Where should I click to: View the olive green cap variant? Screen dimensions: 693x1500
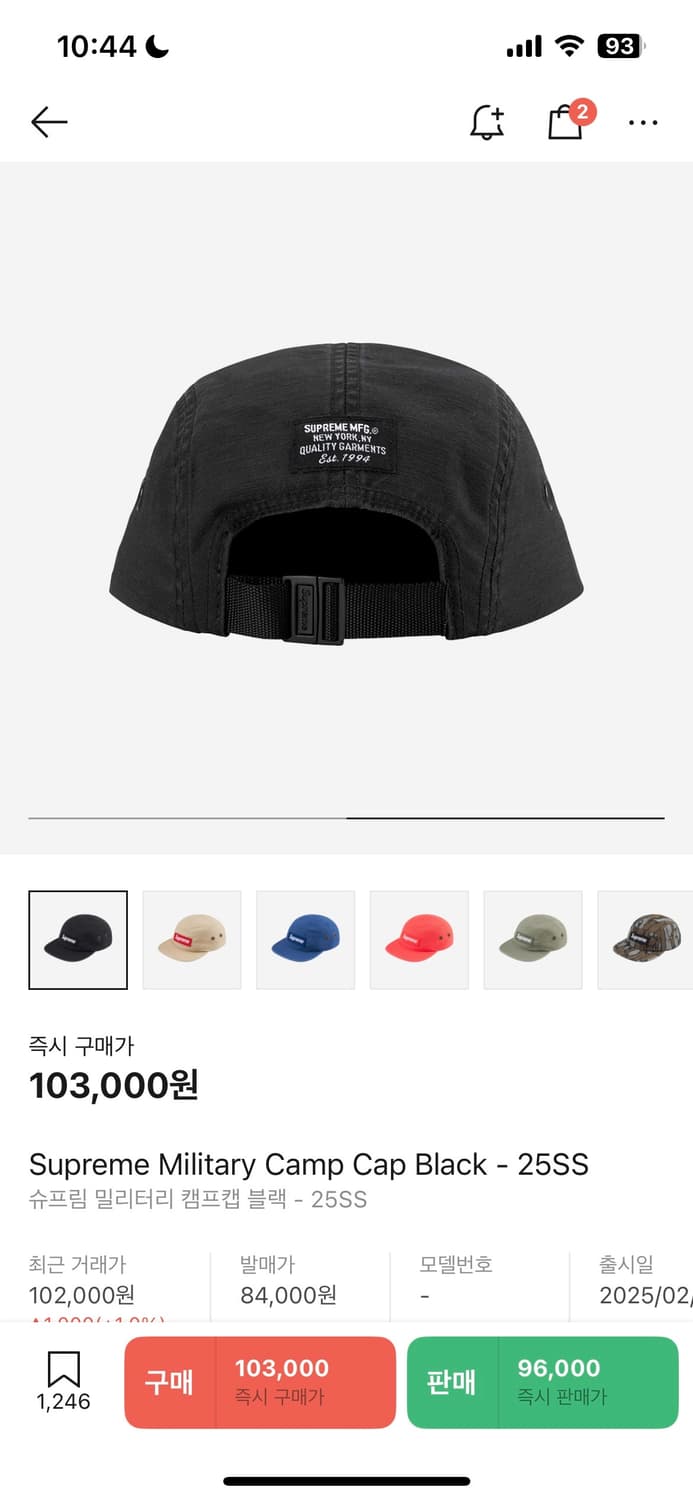coord(533,940)
